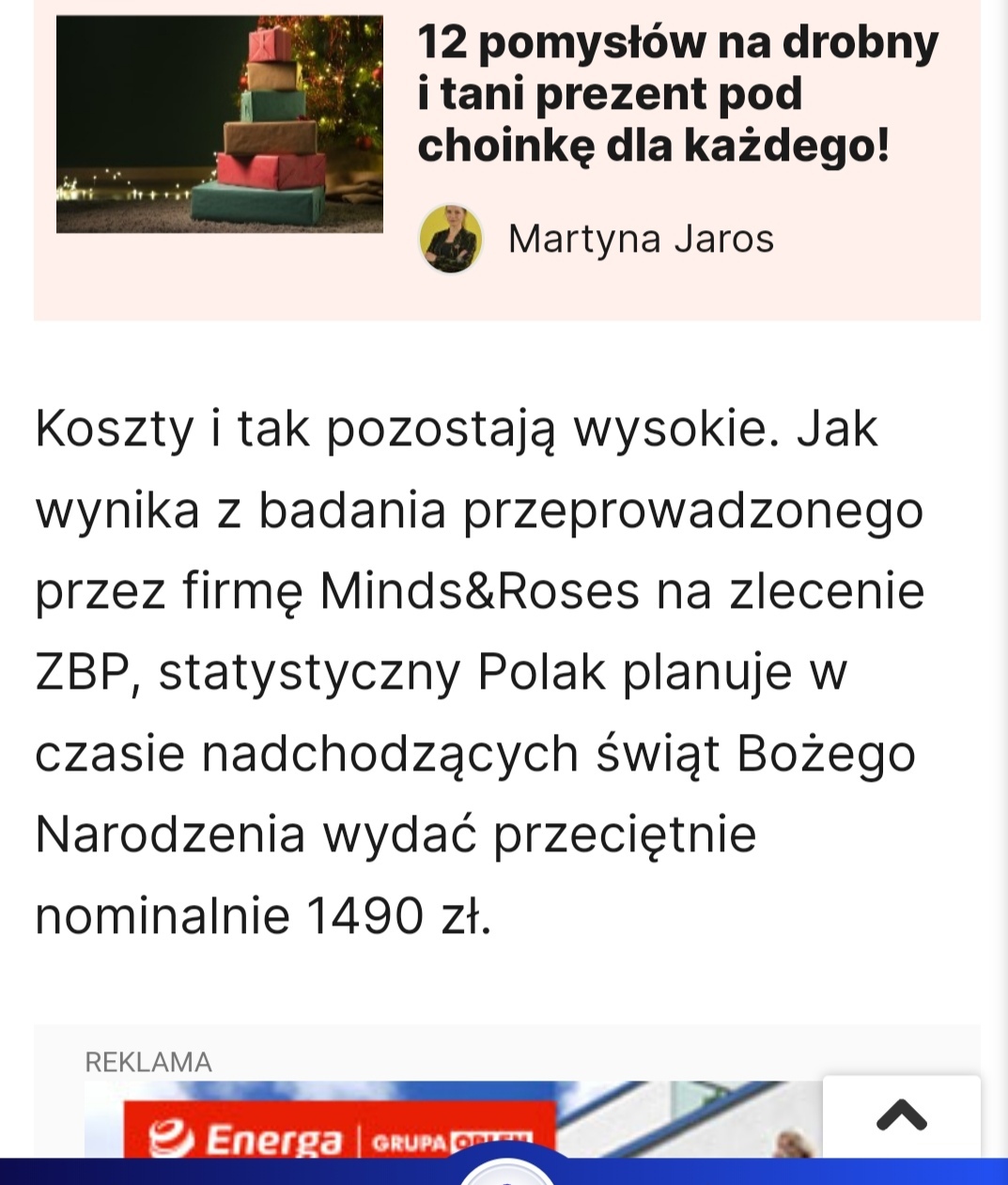View author Martyna Jaros's profile
Screen dimensions: 1008x1185
coord(640,239)
